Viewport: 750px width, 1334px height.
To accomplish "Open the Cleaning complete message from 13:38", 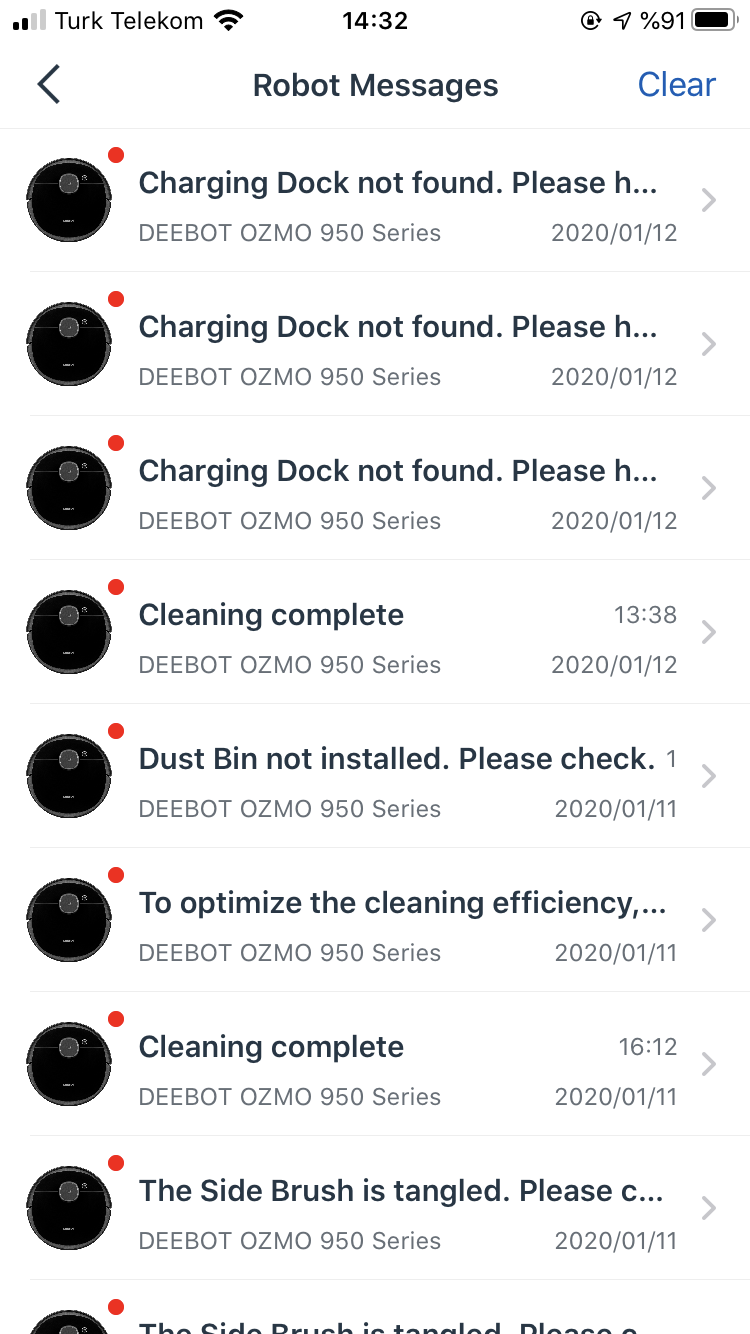I will (375, 632).
